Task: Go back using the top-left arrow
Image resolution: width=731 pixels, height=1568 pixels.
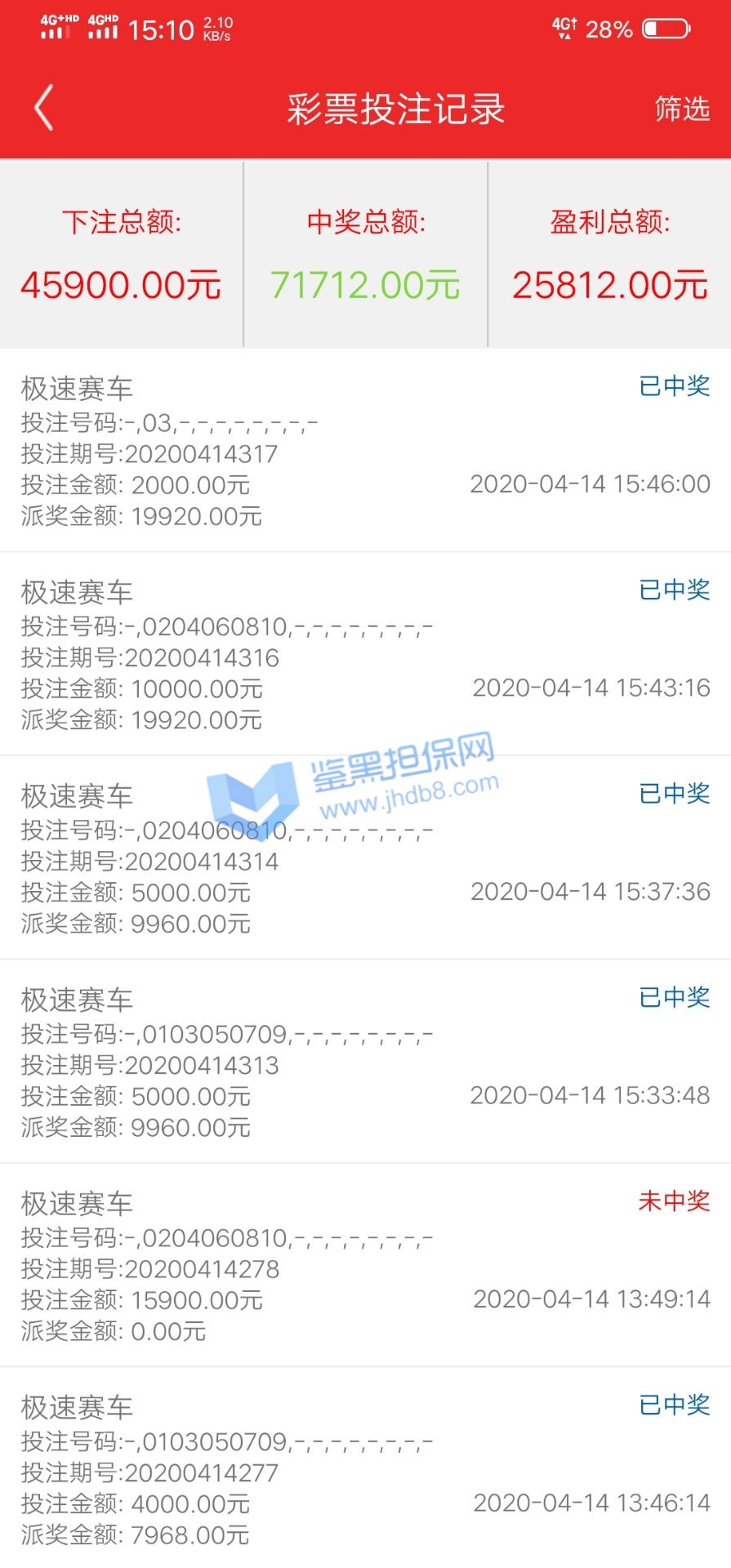Action: click(44, 108)
